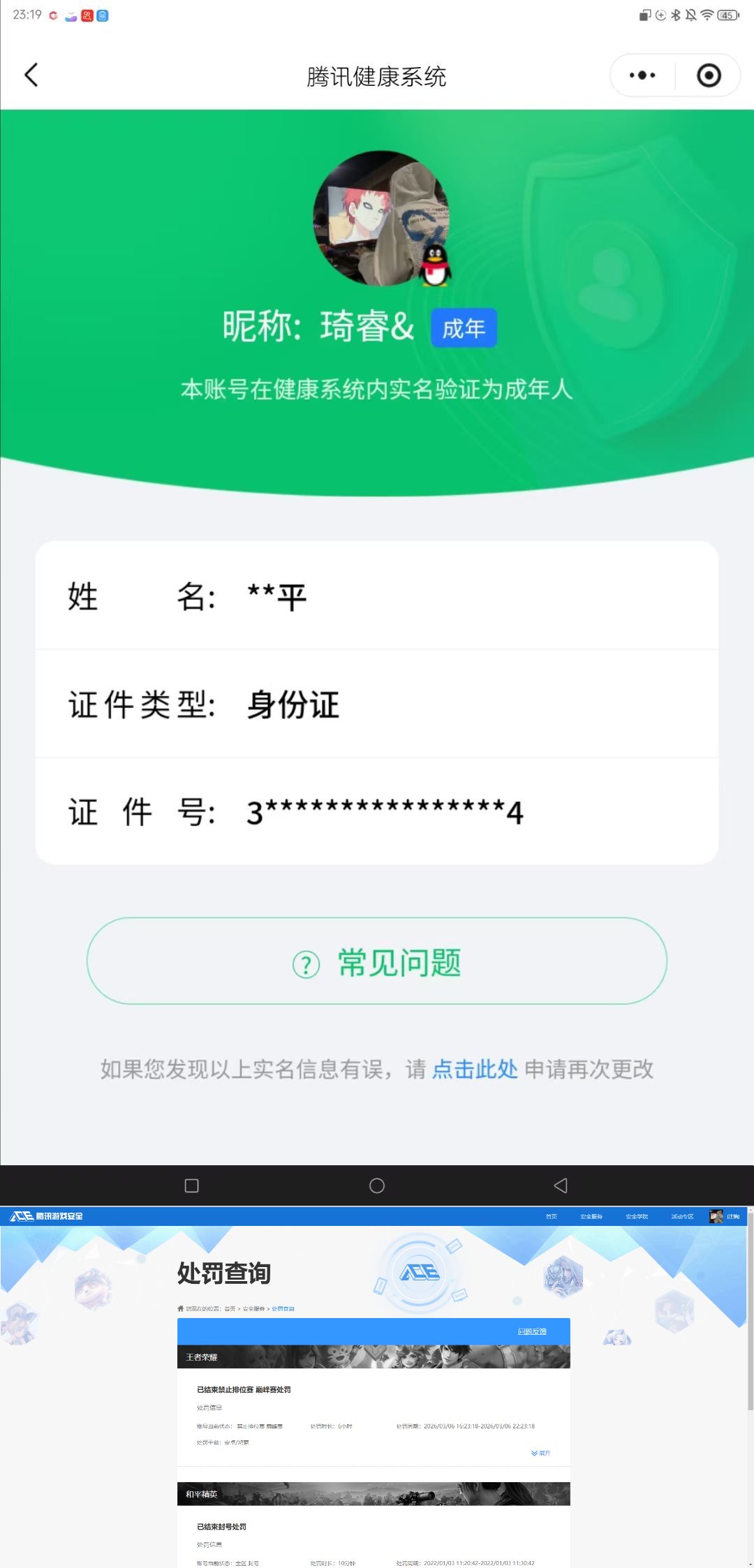Screen dimensions: 754x1568
Task: Tap the question mark icon in 常见问题
Action: pyautogui.click(x=305, y=961)
